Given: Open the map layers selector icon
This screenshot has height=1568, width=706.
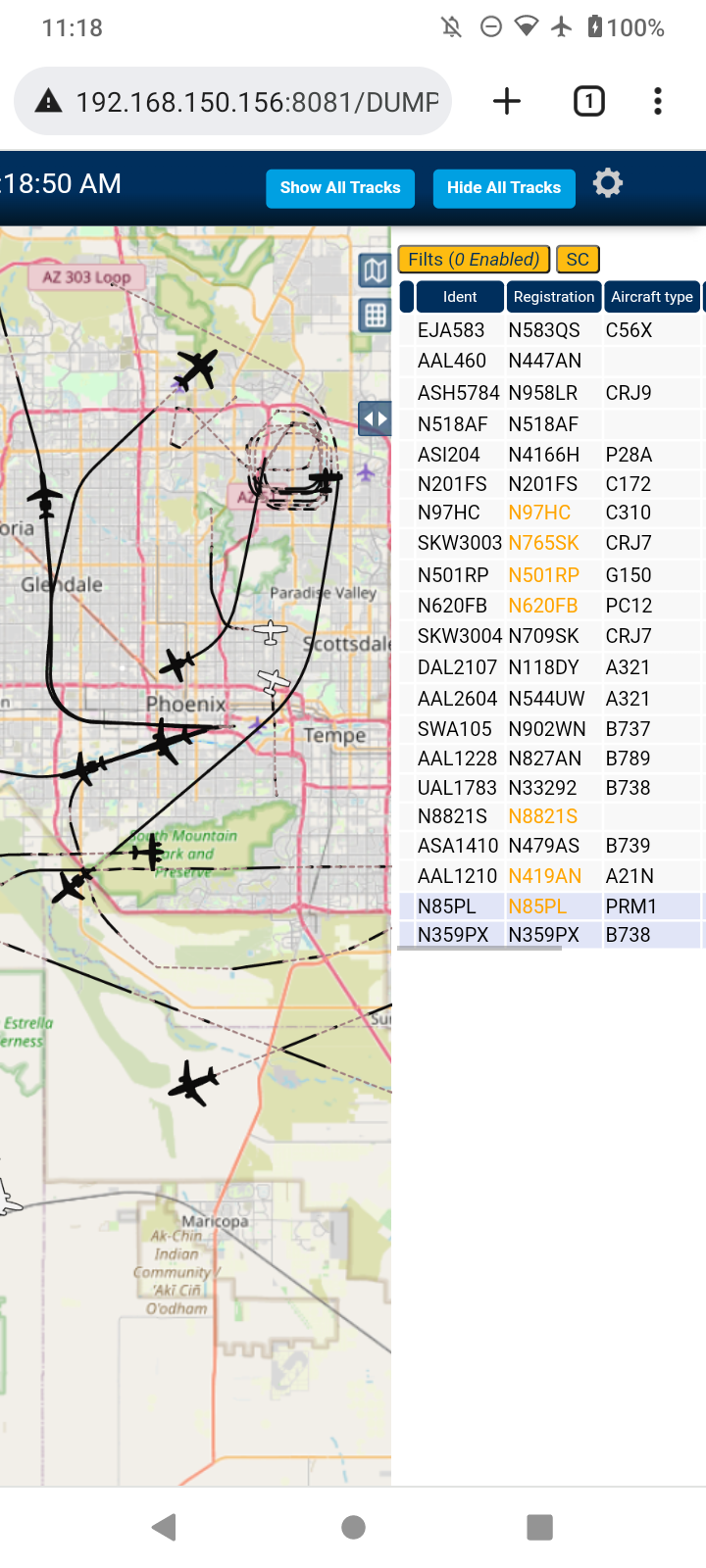Looking at the screenshot, I should point(375,270).
